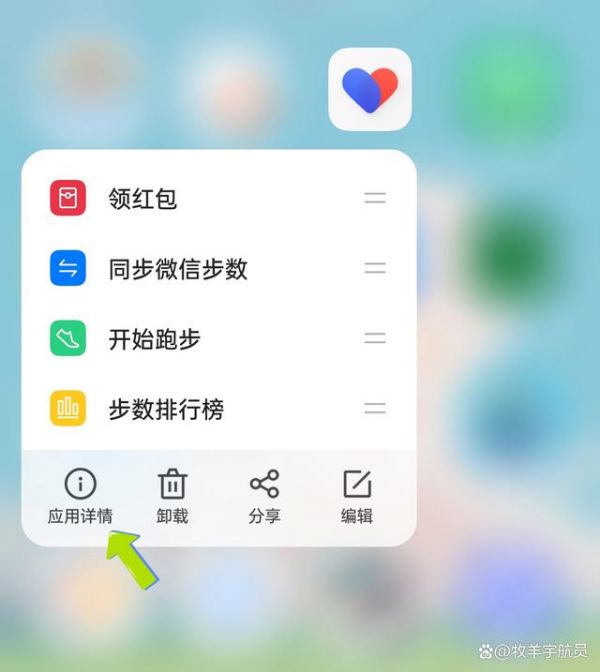
Task: Open 应用详情 app info
Action: [80, 497]
